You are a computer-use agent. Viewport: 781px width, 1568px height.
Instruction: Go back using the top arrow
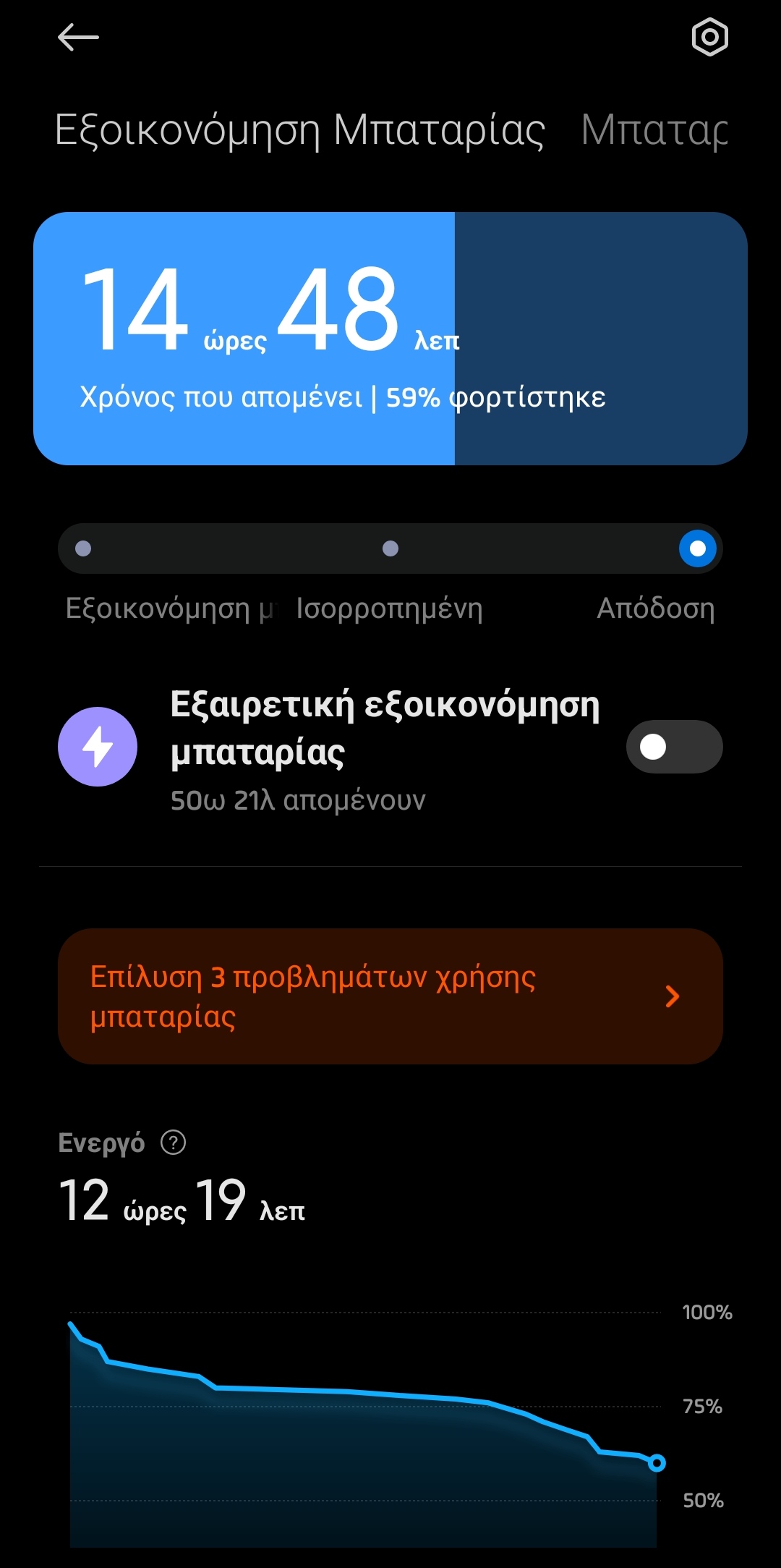point(78,38)
